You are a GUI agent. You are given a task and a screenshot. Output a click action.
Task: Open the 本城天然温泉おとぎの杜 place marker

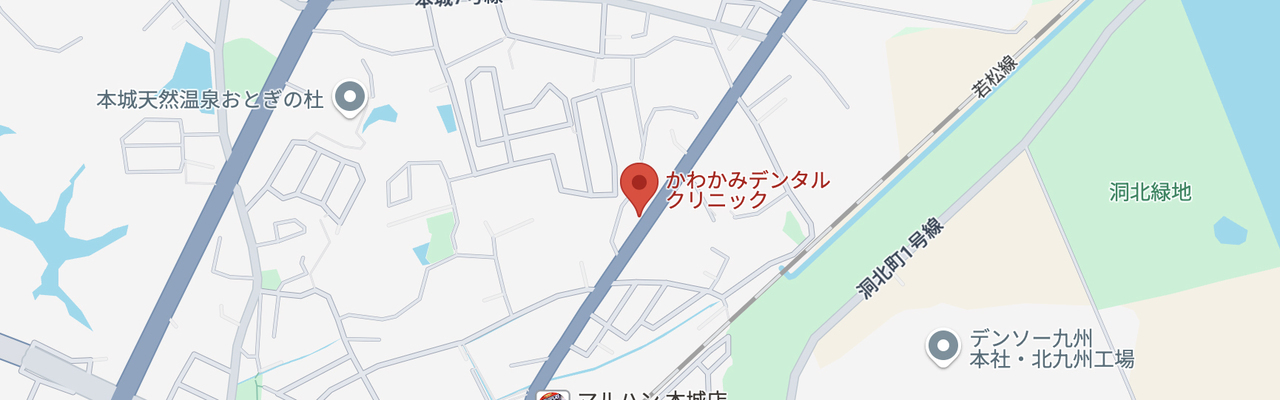tap(350, 97)
